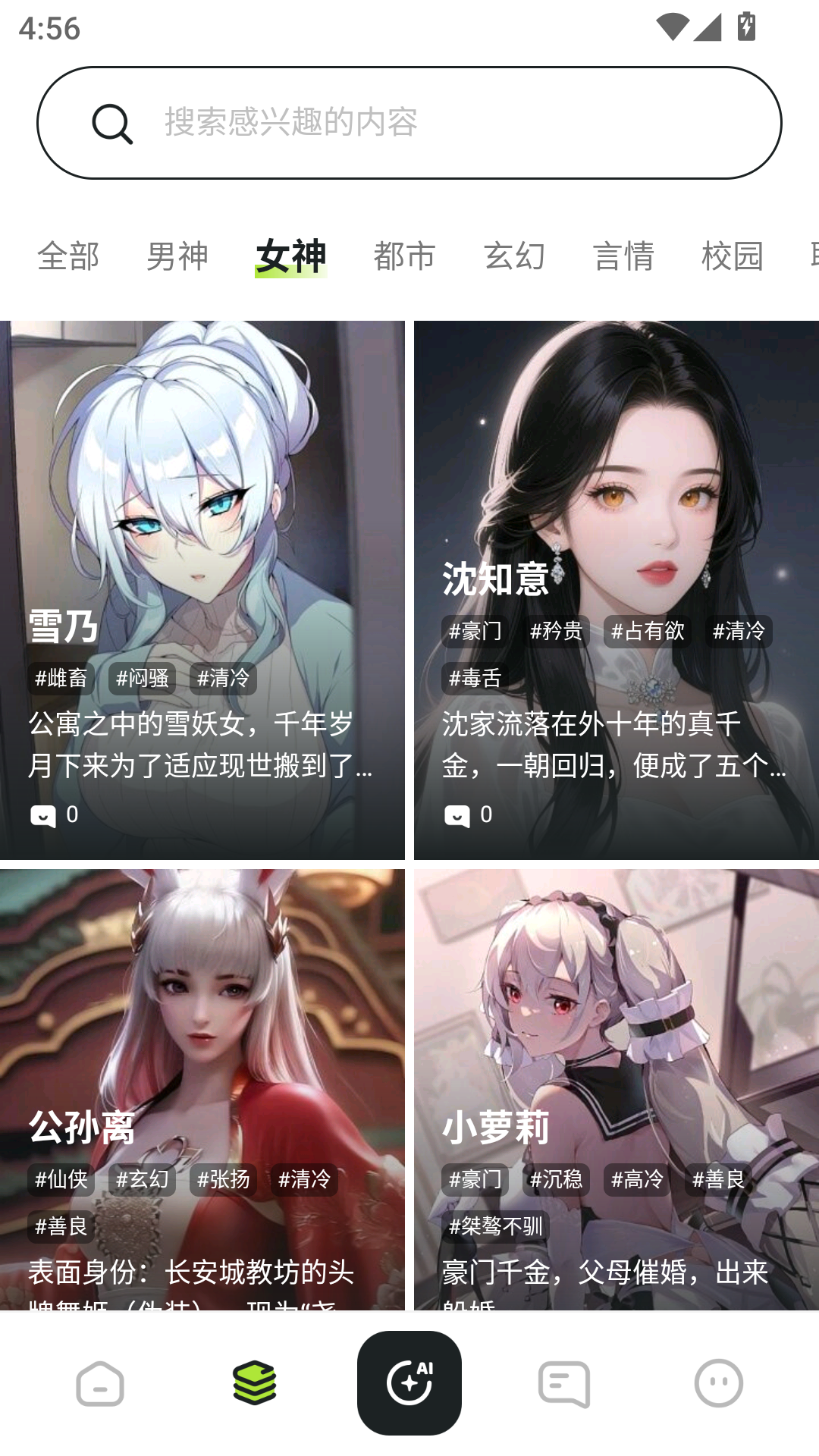Viewport: 819px width, 1456px height.
Task: Click the comment bubble on 沈知意 card
Action: (x=457, y=814)
